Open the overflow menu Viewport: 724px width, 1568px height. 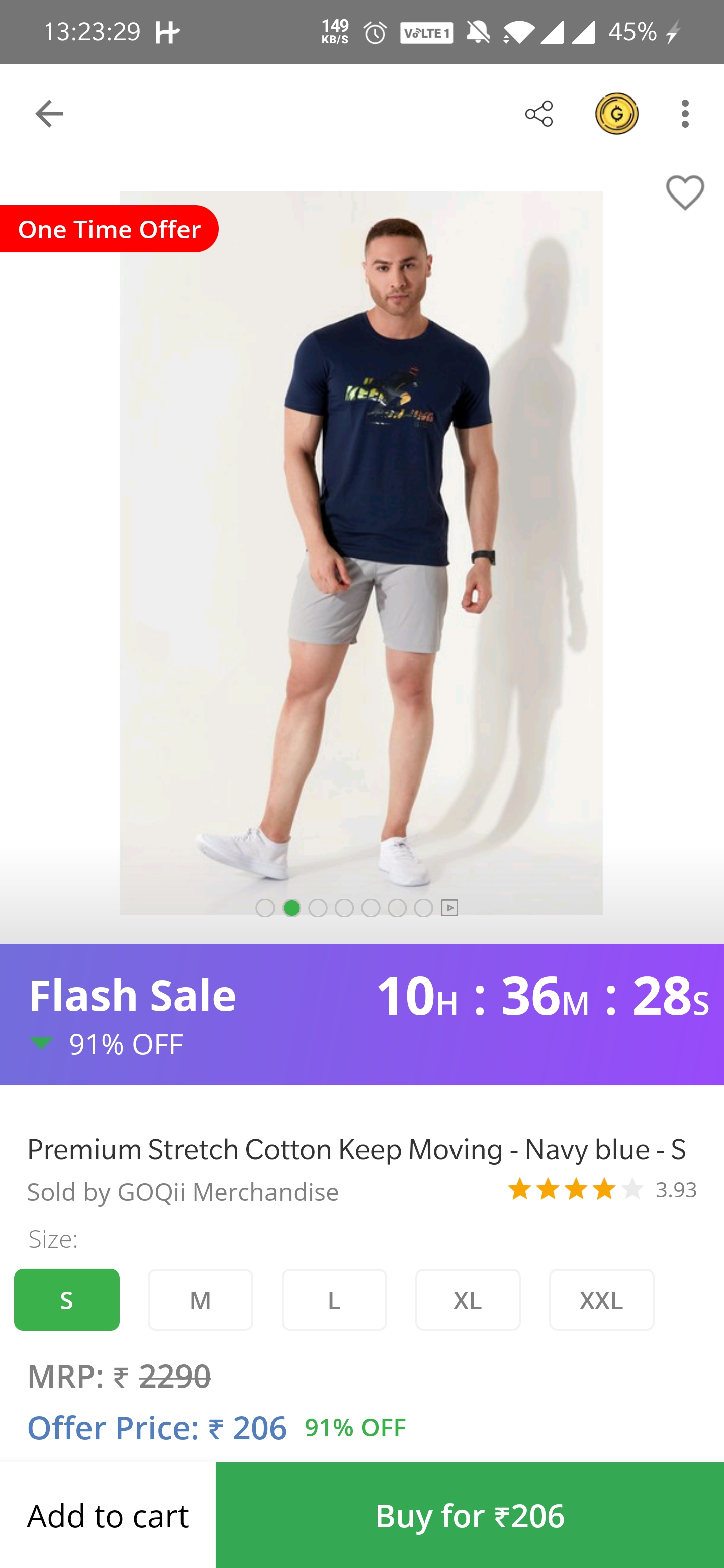point(686,113)
